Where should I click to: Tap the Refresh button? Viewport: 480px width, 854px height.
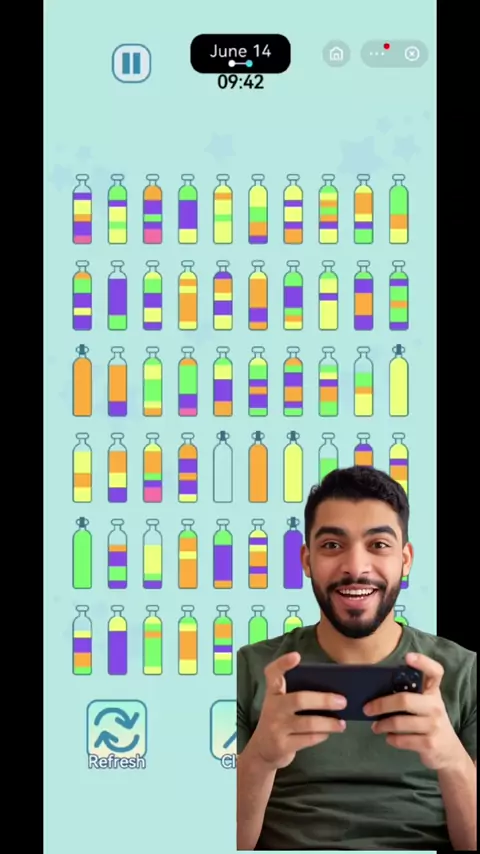(x=117, y=735)
